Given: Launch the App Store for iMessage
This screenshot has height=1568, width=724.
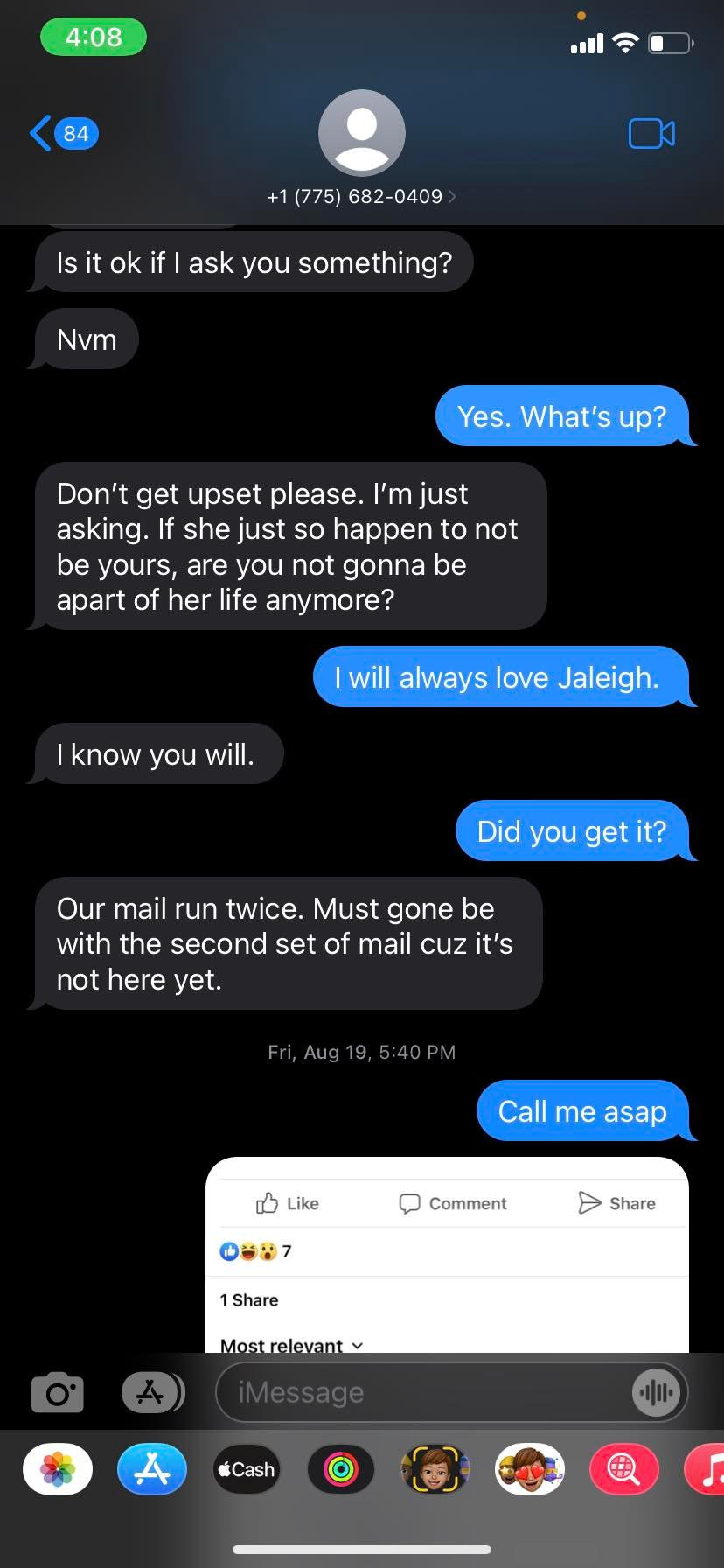Looking at the screenshot, I should [152, 1469].
